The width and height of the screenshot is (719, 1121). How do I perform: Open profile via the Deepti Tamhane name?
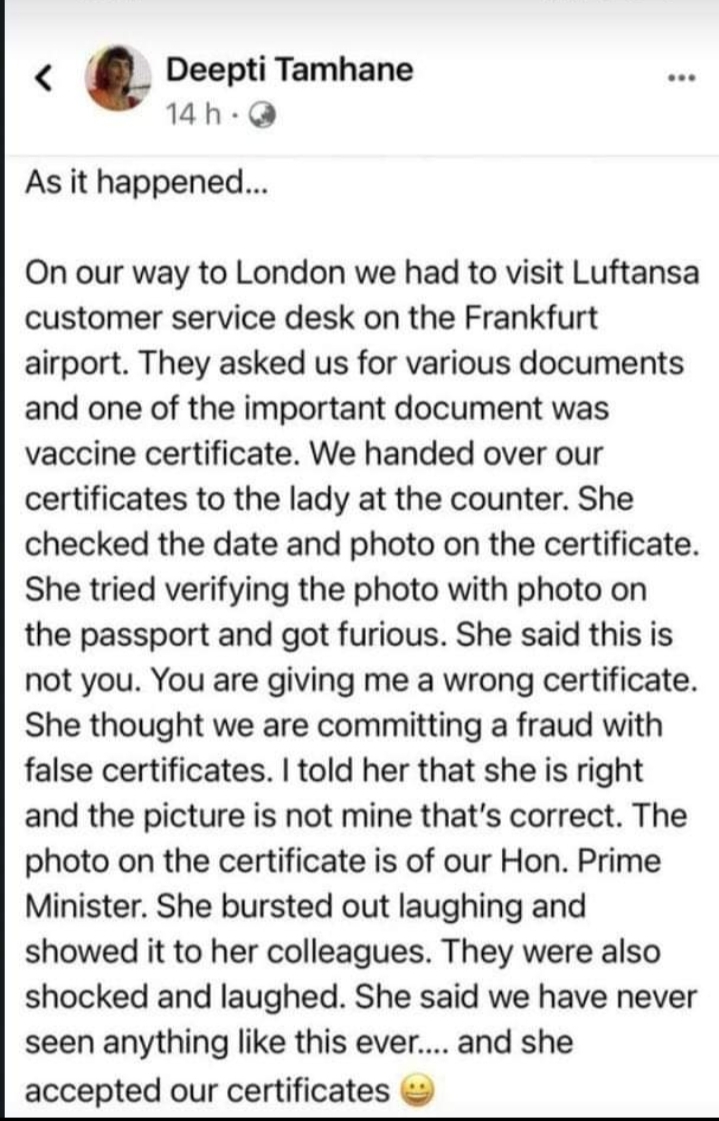[x=289, y=70]
